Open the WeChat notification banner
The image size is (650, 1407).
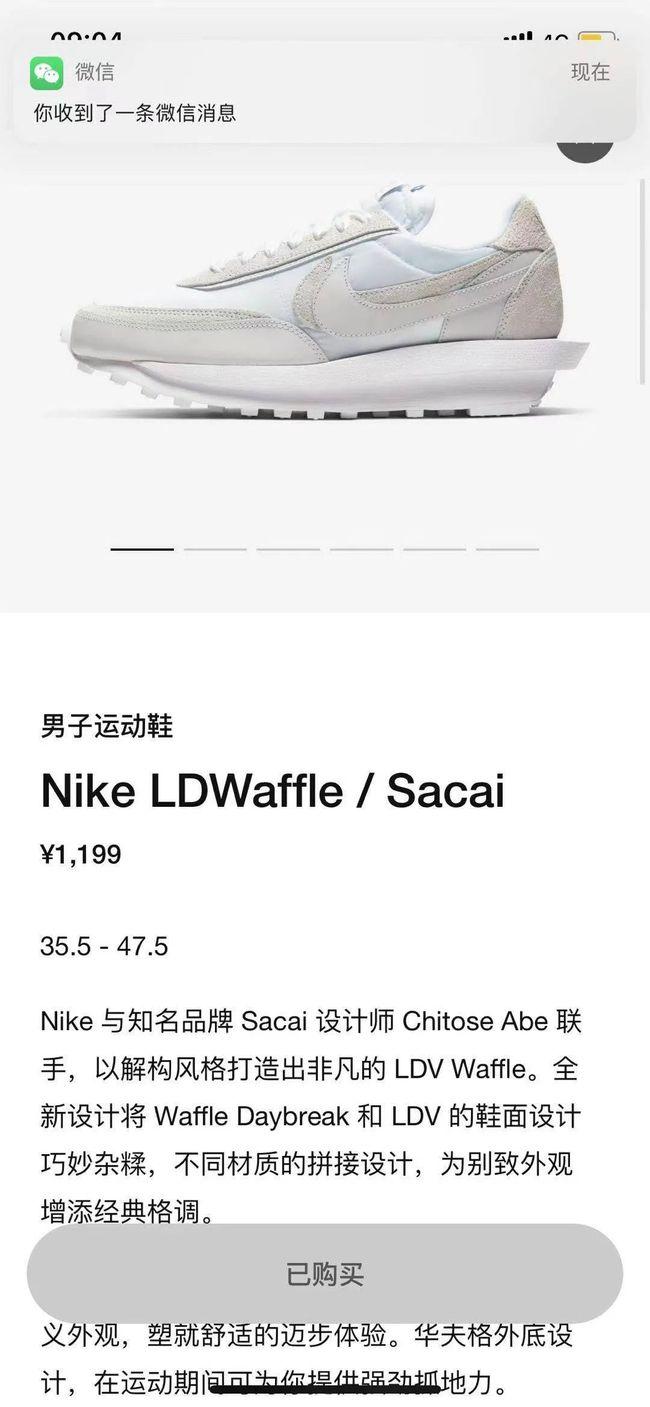click(x=324, y=92)
